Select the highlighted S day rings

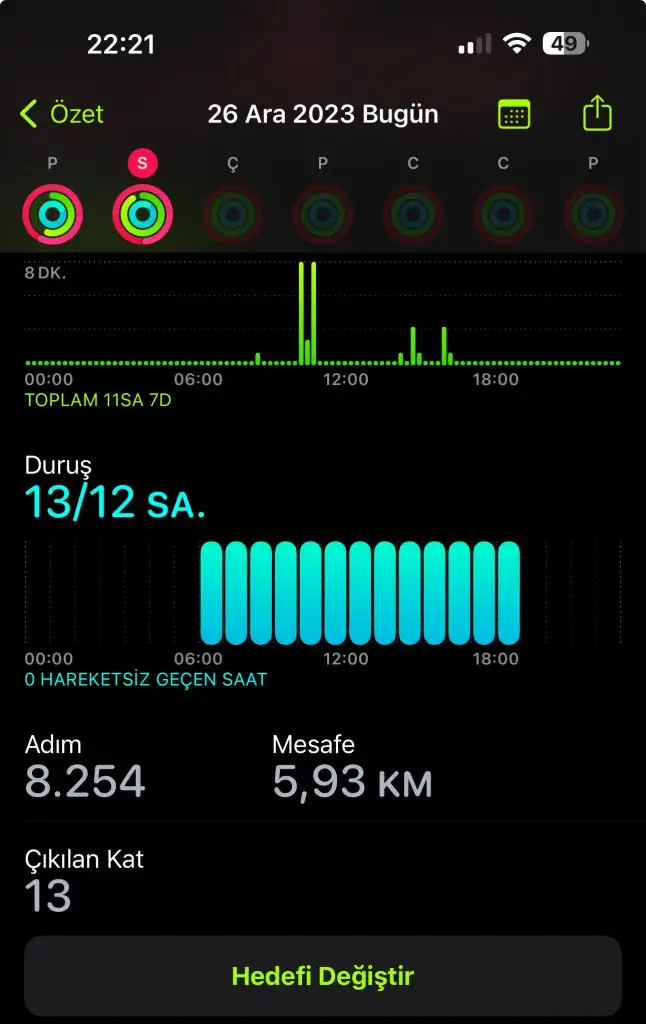142,213
